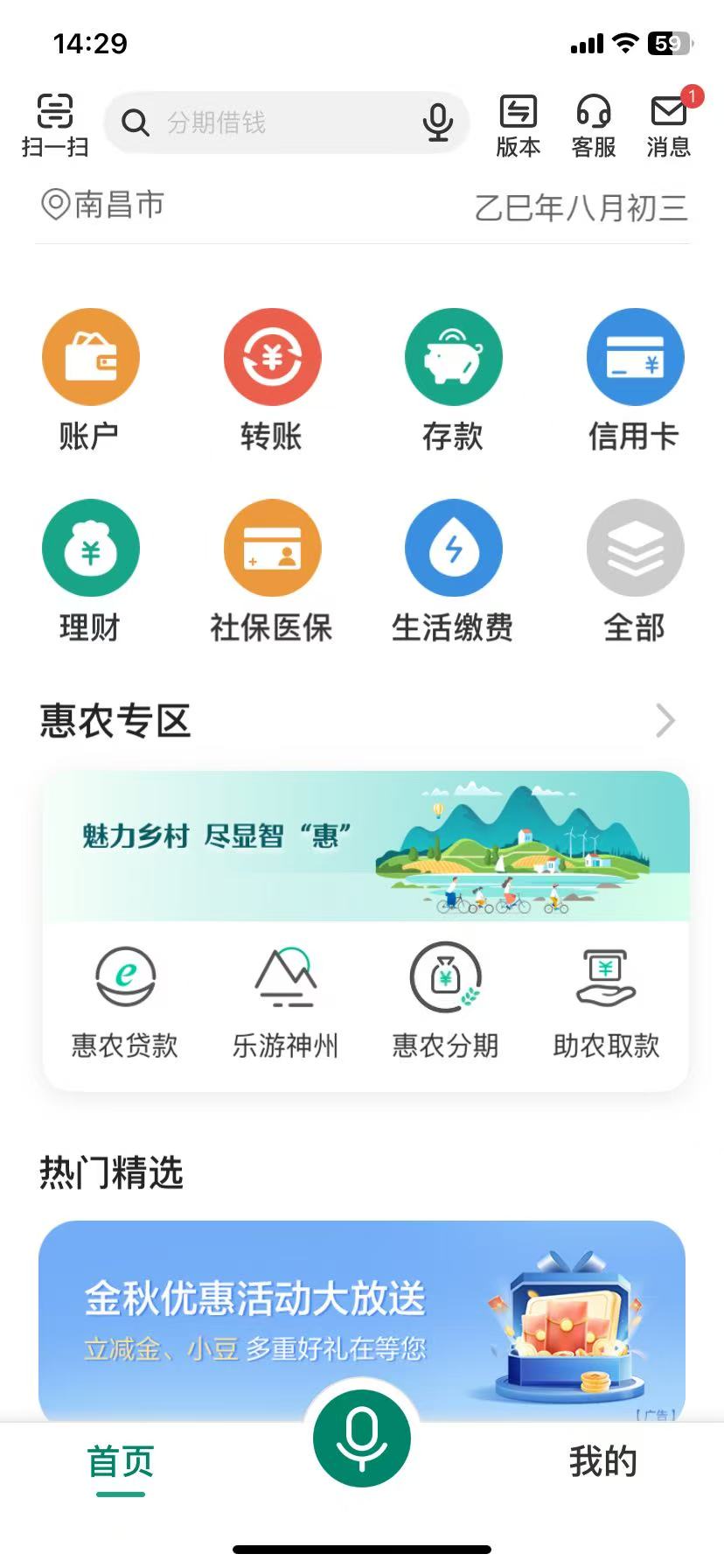Open 惠农分期 installment service
The image size is (724, 1568).
[x=446, y=999]
